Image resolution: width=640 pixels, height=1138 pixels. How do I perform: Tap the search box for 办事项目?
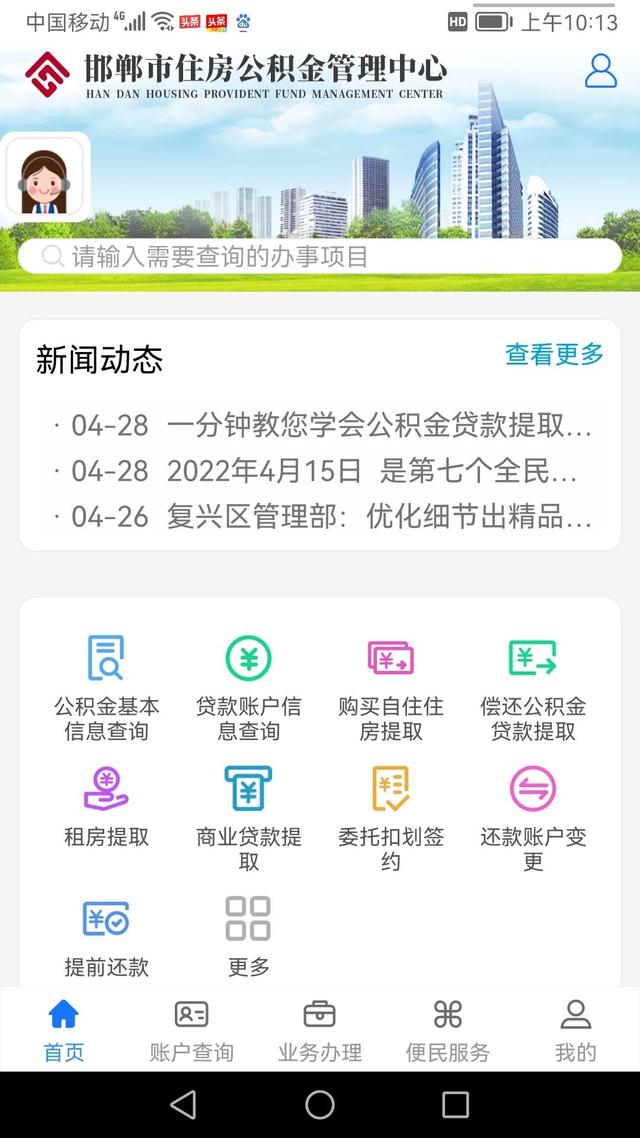320,257
